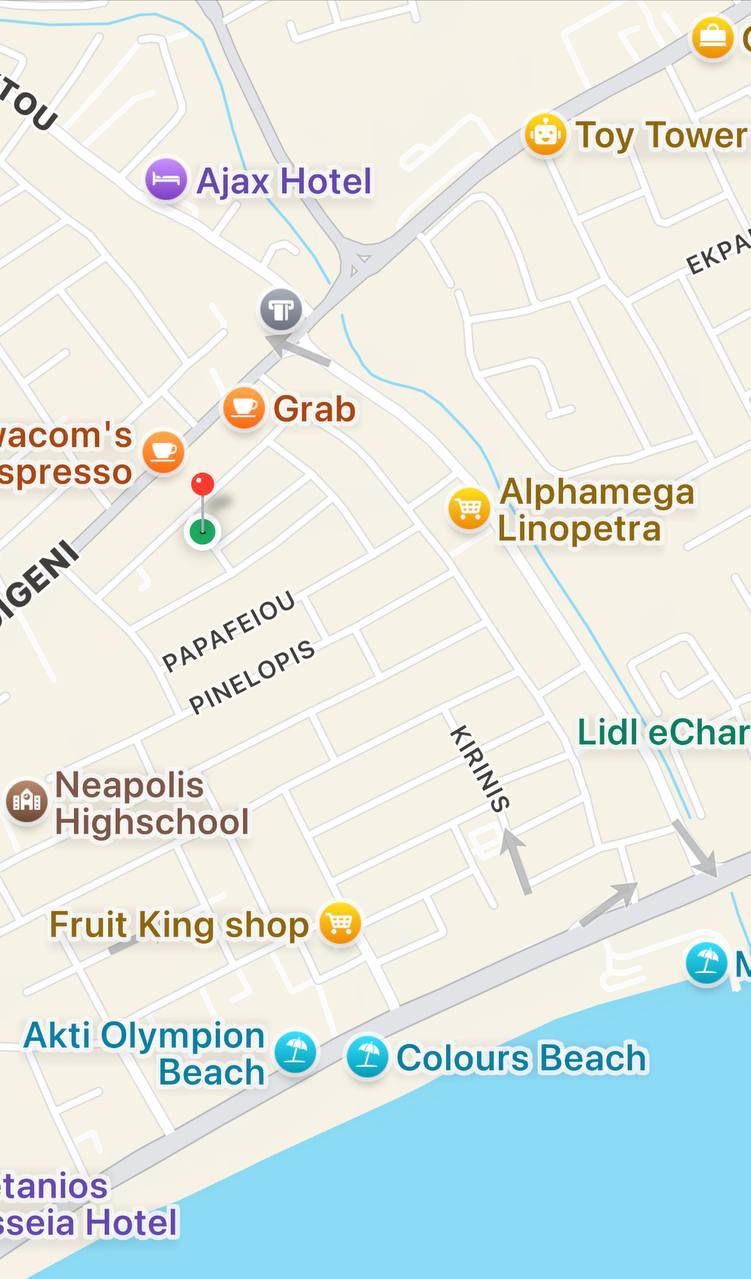Viewport: 751px width, 1279px height.
Task: Open the Ajax Hotel map marker
Action: 166,181
